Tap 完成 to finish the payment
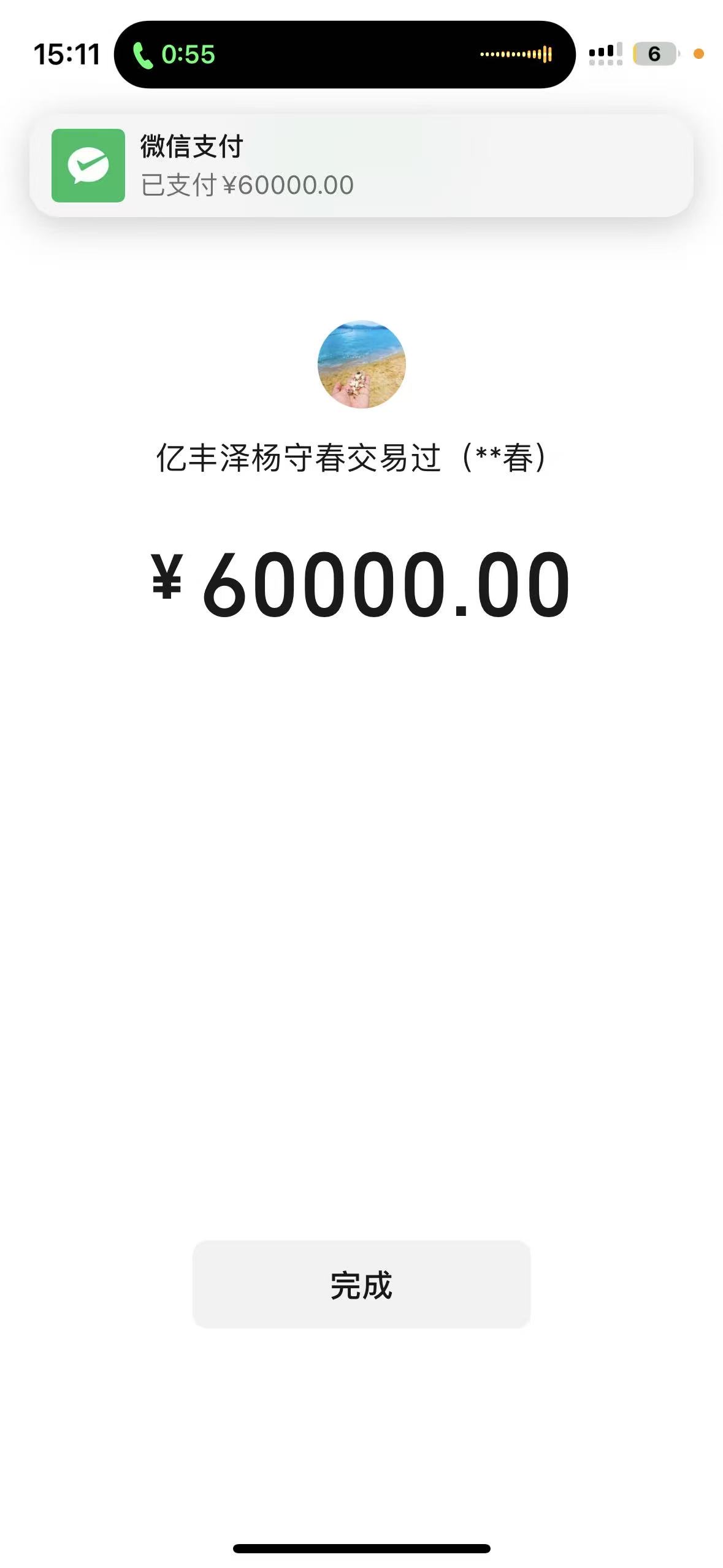Screen dimensions: 723x1568 361,1285
